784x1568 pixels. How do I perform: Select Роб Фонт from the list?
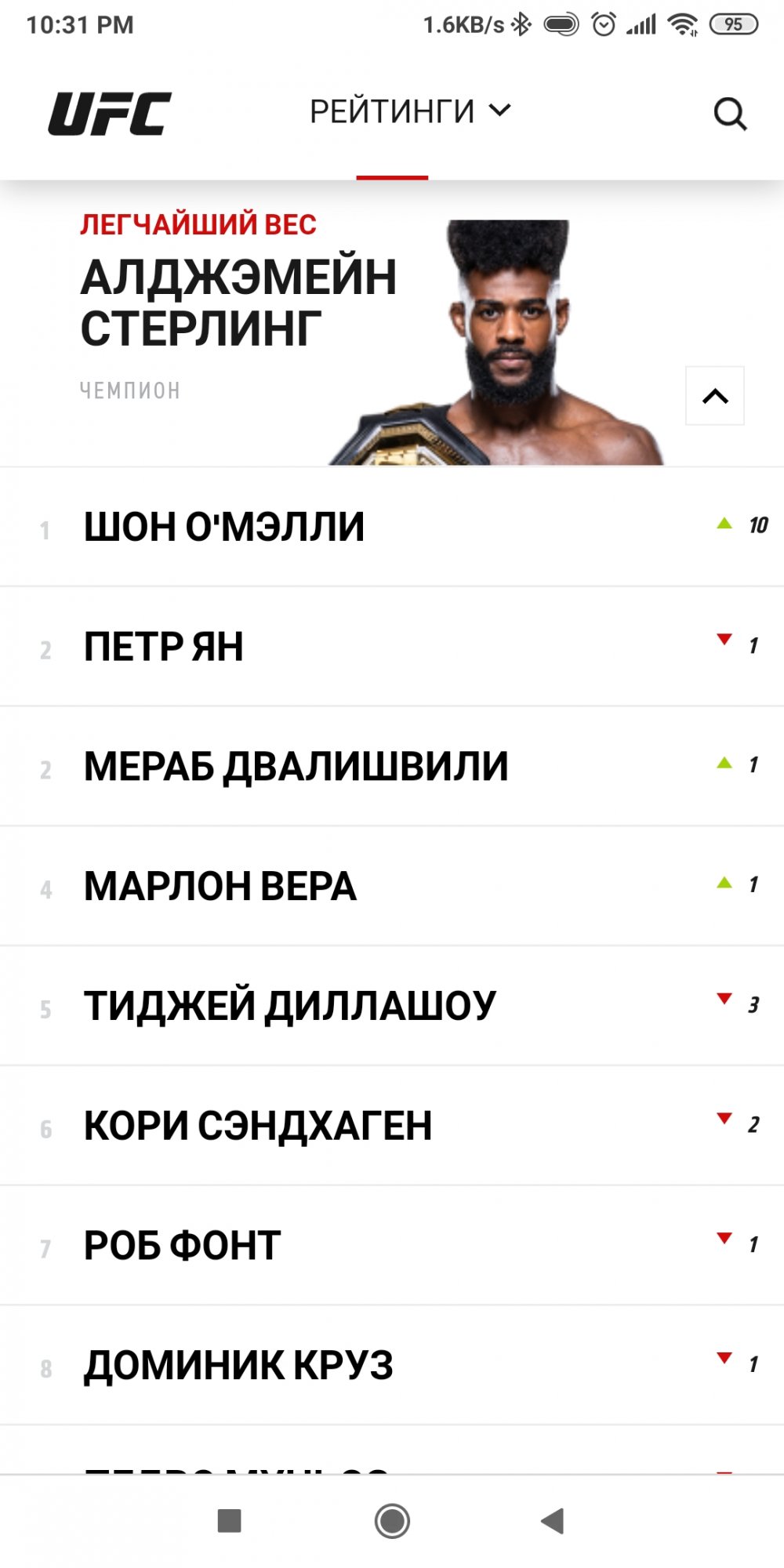182,1246
